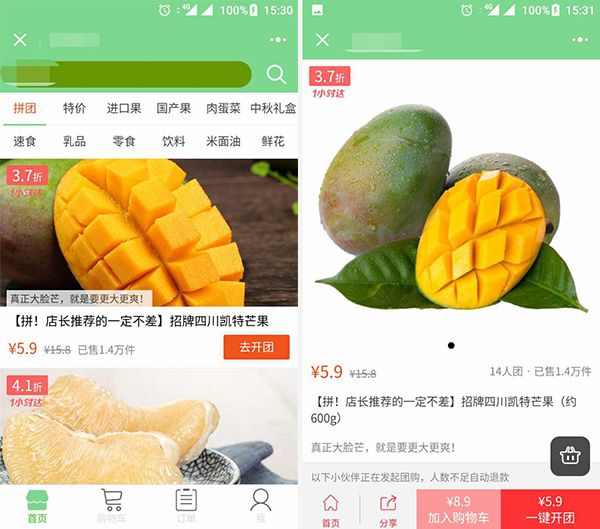Image resolution: width=600 pixels, height=529 pixels.
Task: Tap the magnifier search icon
Action: tap(276, 74)
